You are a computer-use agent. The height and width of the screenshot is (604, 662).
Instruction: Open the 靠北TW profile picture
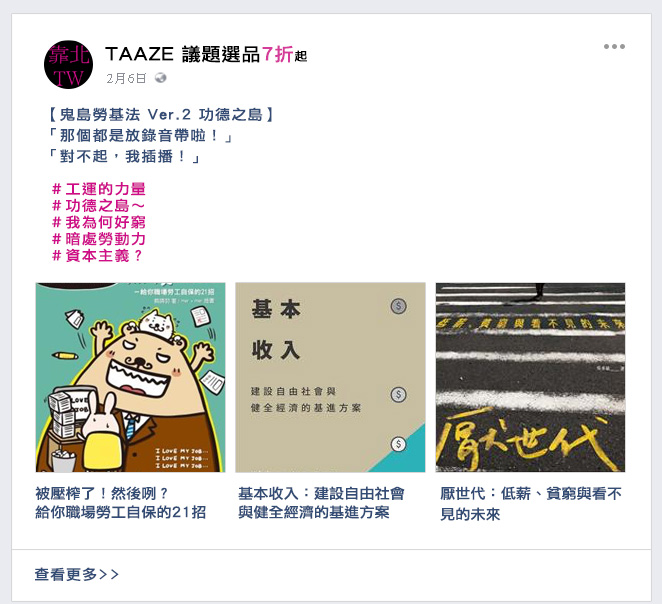click(x=69, y=65)
